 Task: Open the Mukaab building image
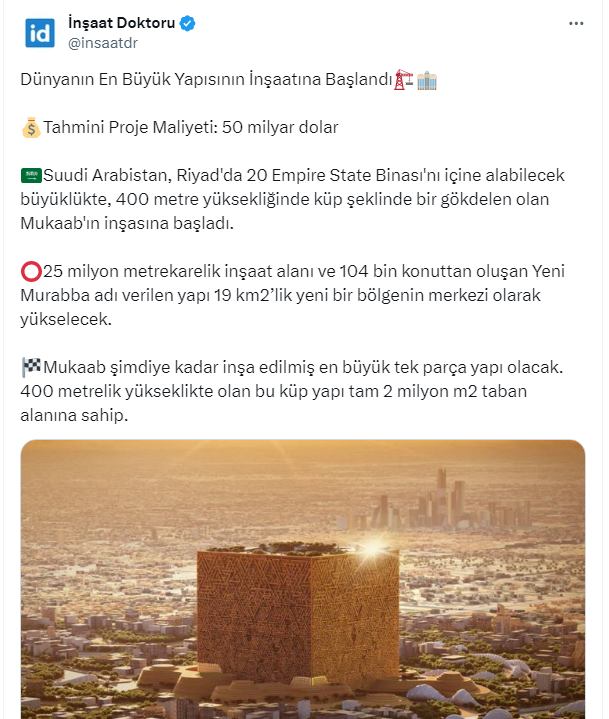tap(302, 580)
